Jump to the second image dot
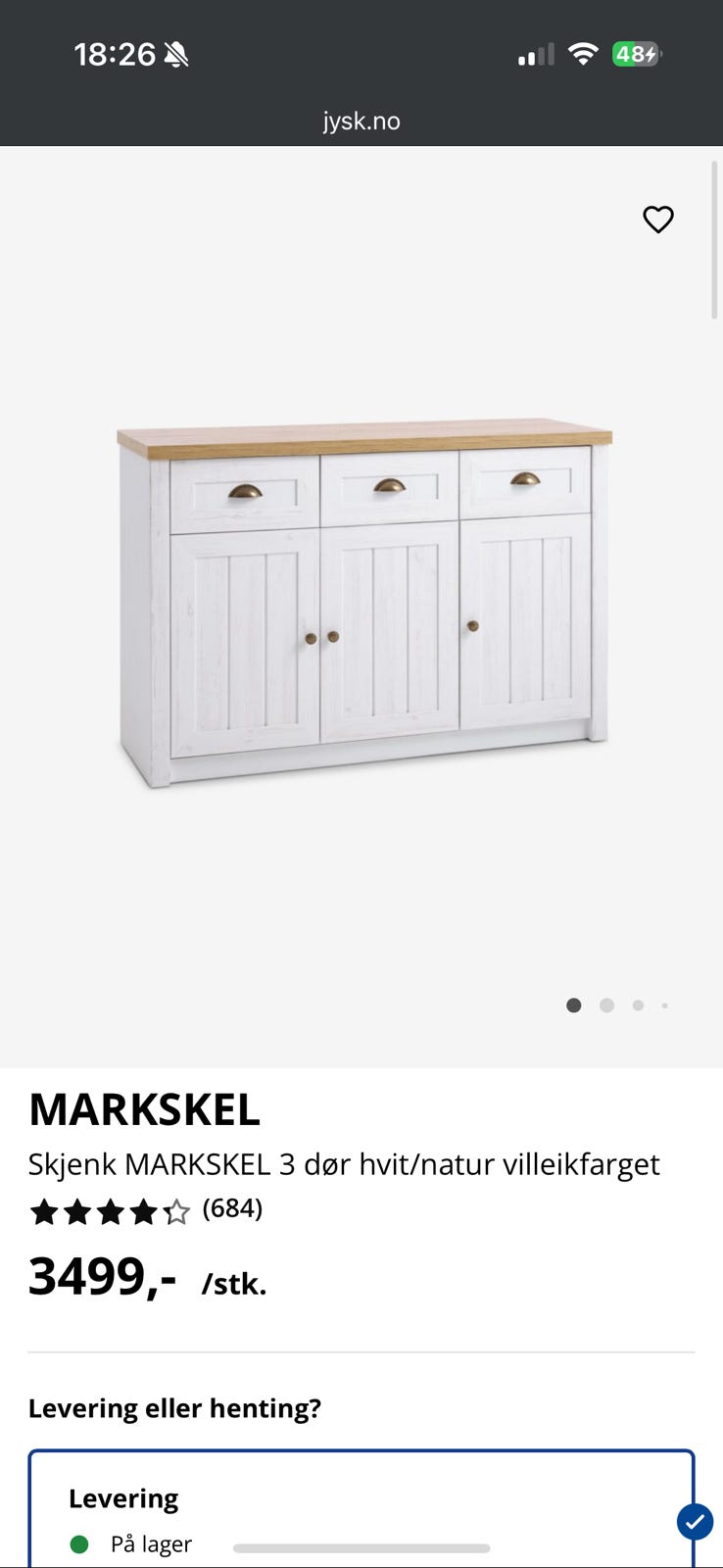Image resolution: width=723 pixels, height=1568 pixels. tap(606, 1005)
